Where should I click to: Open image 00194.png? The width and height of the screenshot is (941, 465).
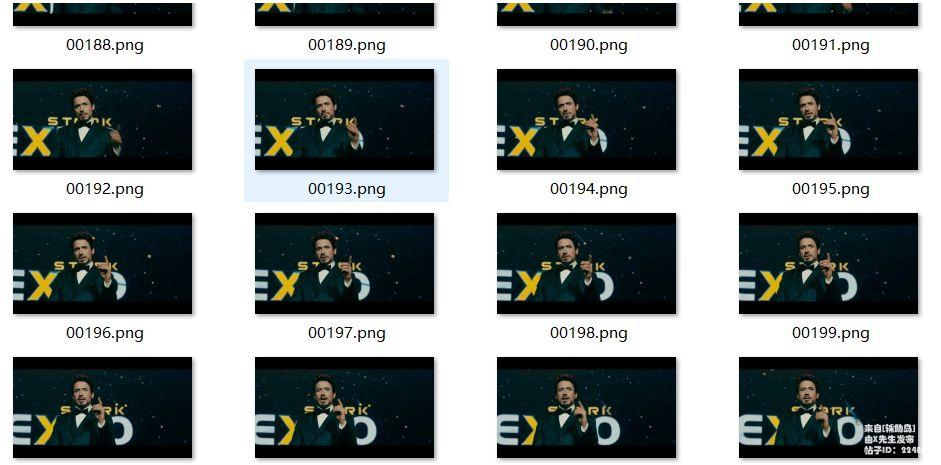[x=586, y=120]
